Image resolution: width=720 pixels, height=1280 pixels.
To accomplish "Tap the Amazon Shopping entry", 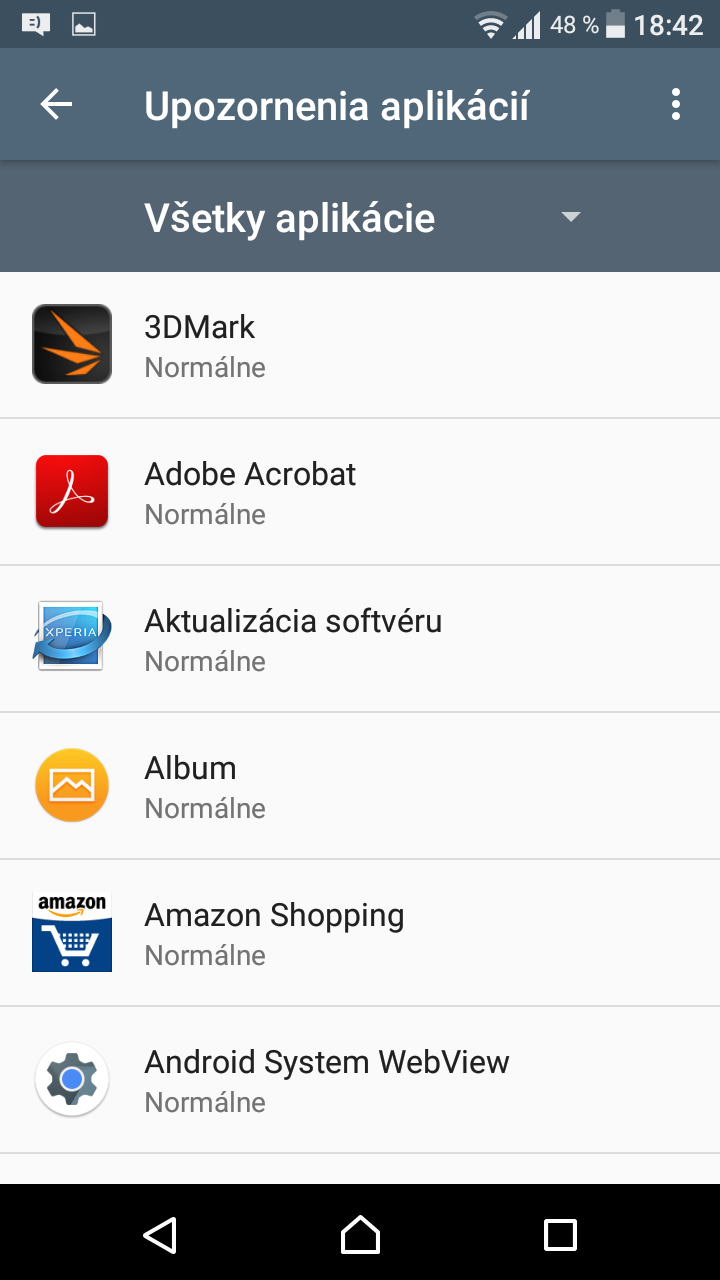I will 360,933.
